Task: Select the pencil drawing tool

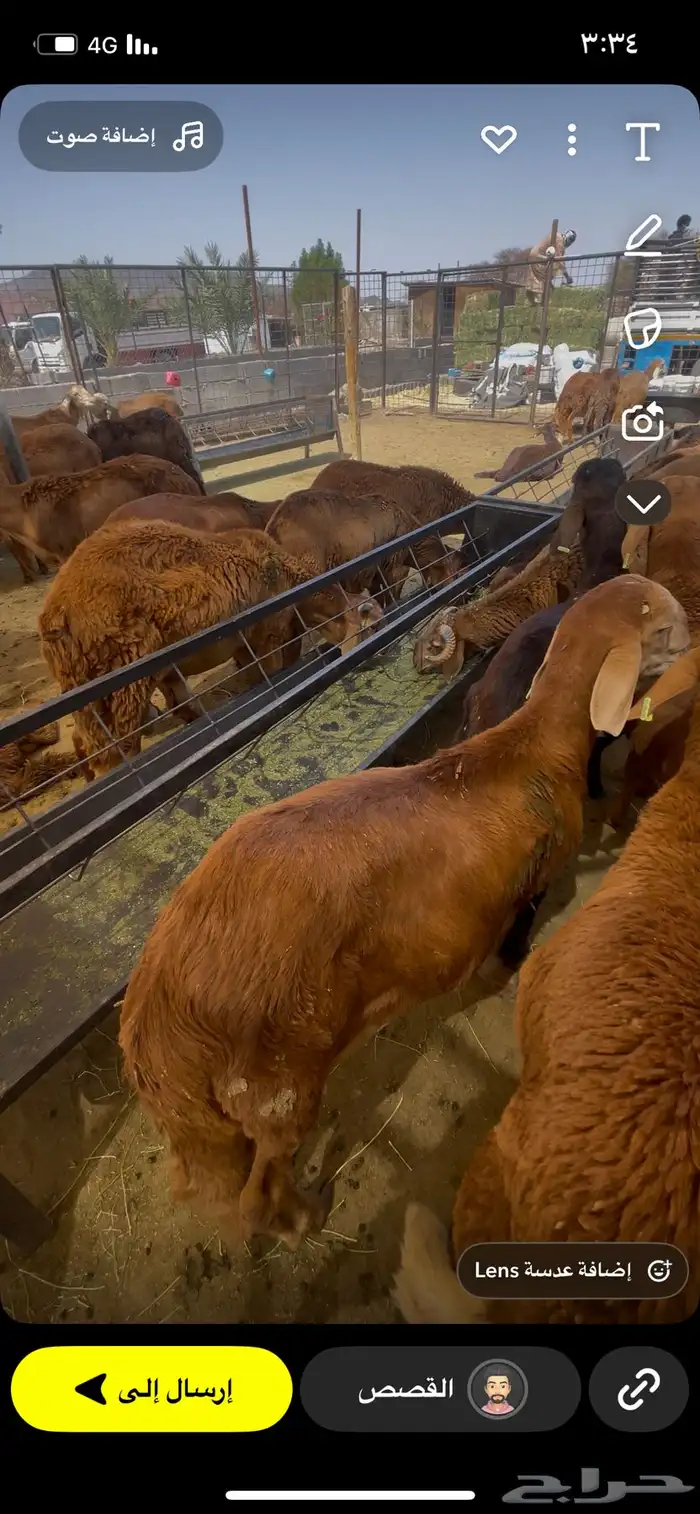Action: coord(642,236)
